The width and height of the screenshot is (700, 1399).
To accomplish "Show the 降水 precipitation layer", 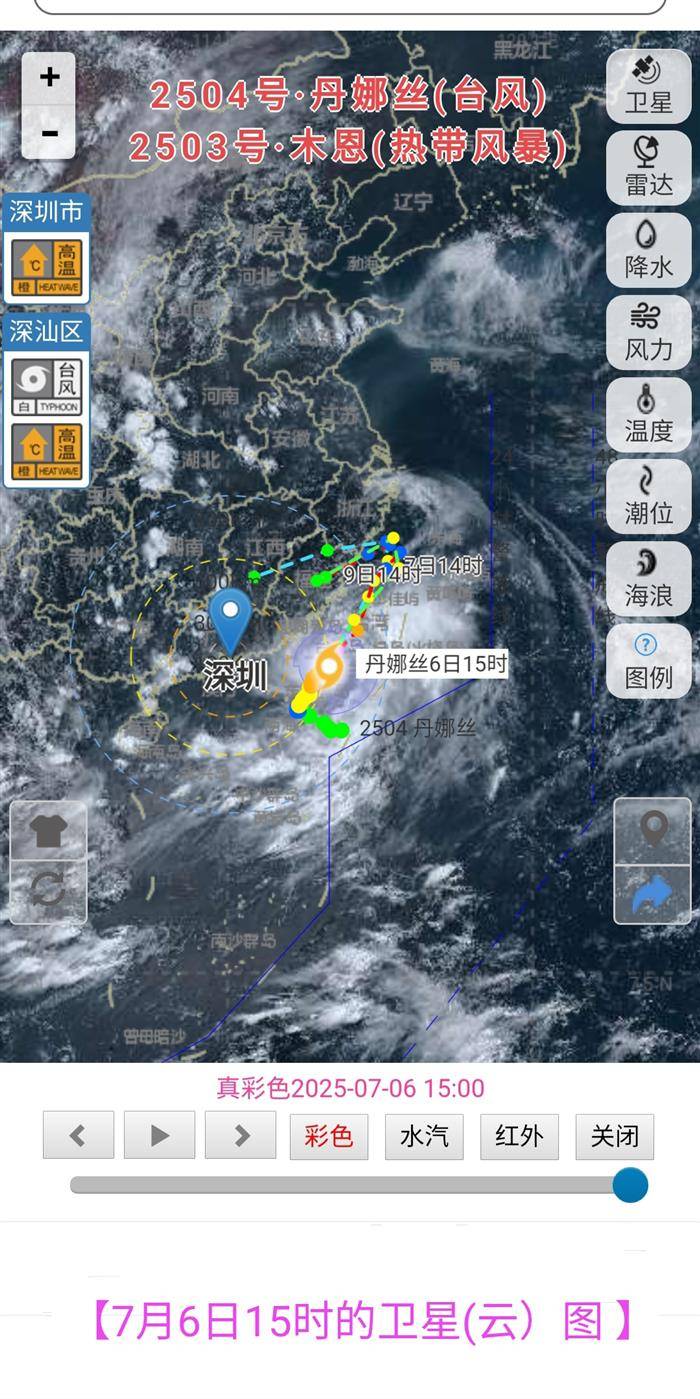I will tap(649, 250).
